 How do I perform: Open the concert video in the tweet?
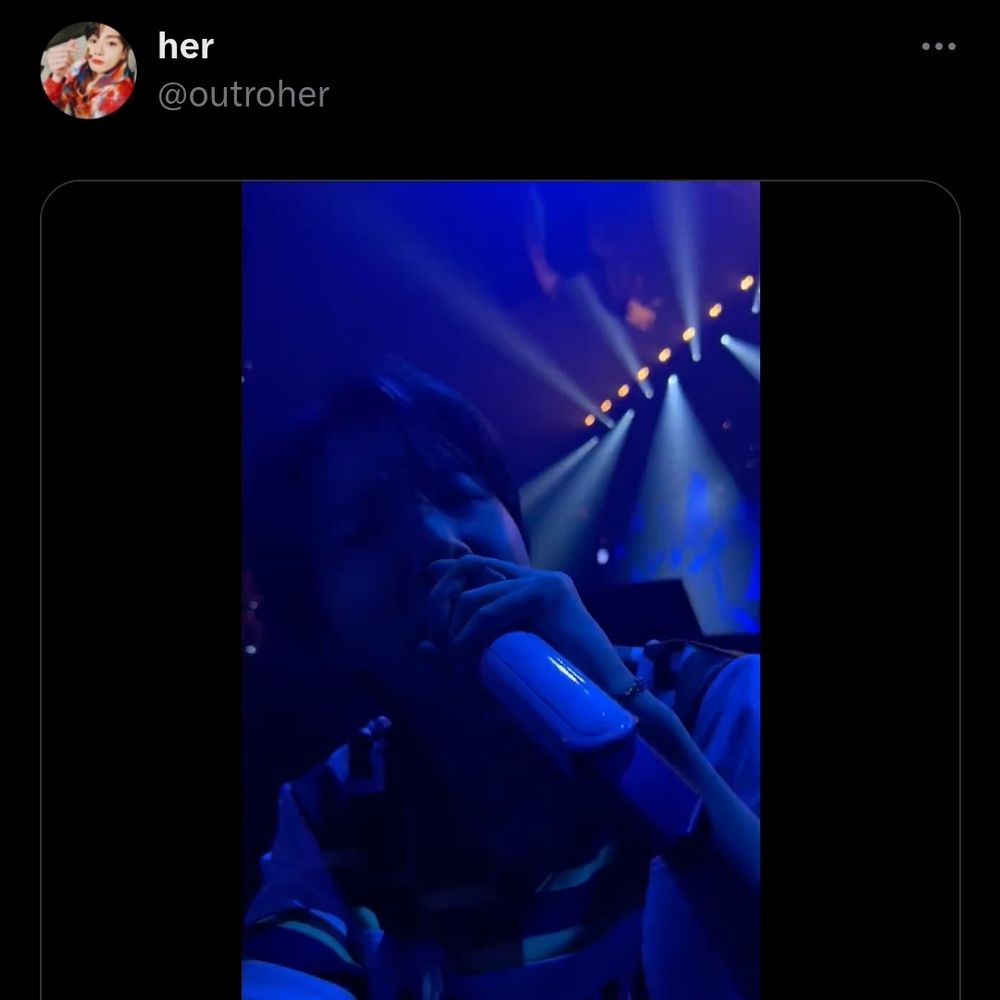coord(500,590)
